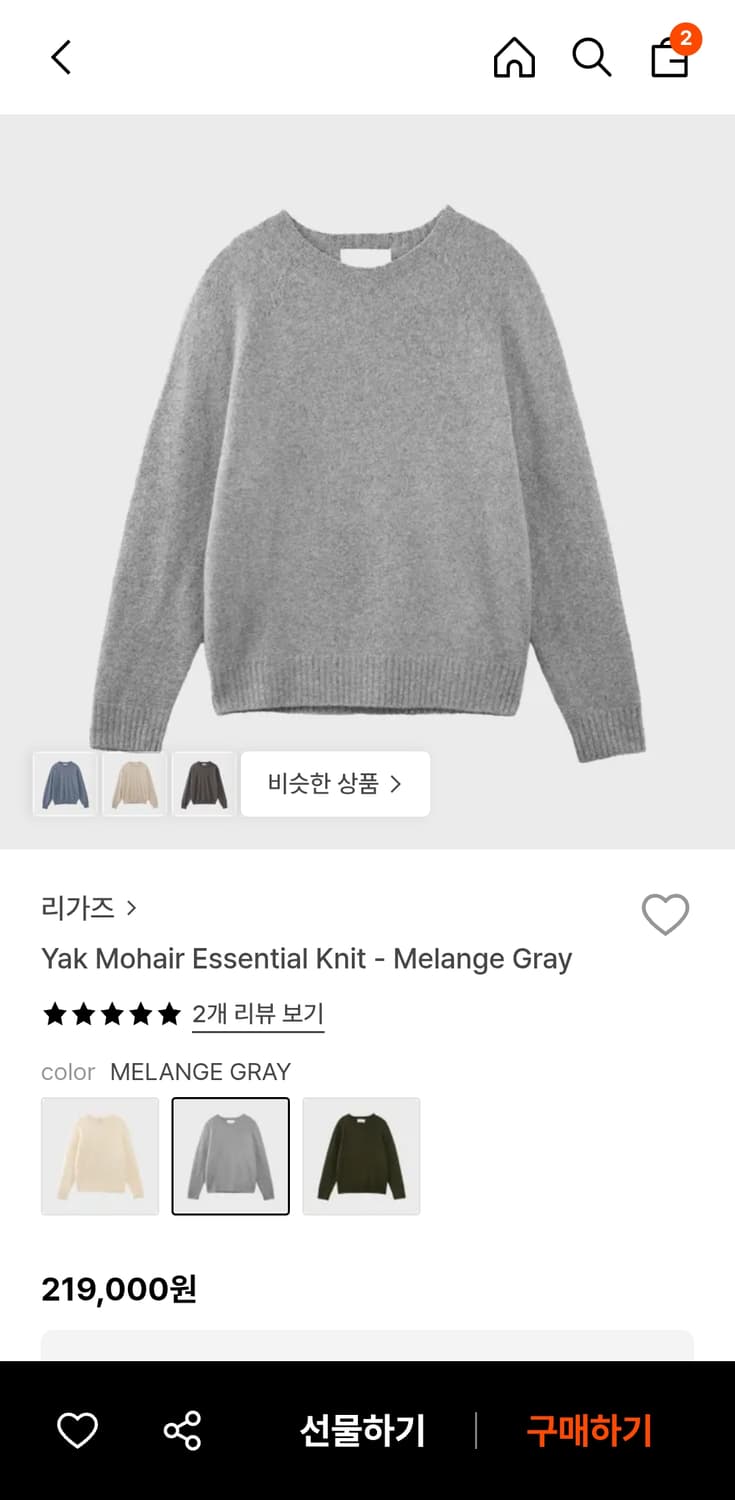Tap the heart next to the brand name
Screen dimensions: 735x1500
[x=665, y=914]
